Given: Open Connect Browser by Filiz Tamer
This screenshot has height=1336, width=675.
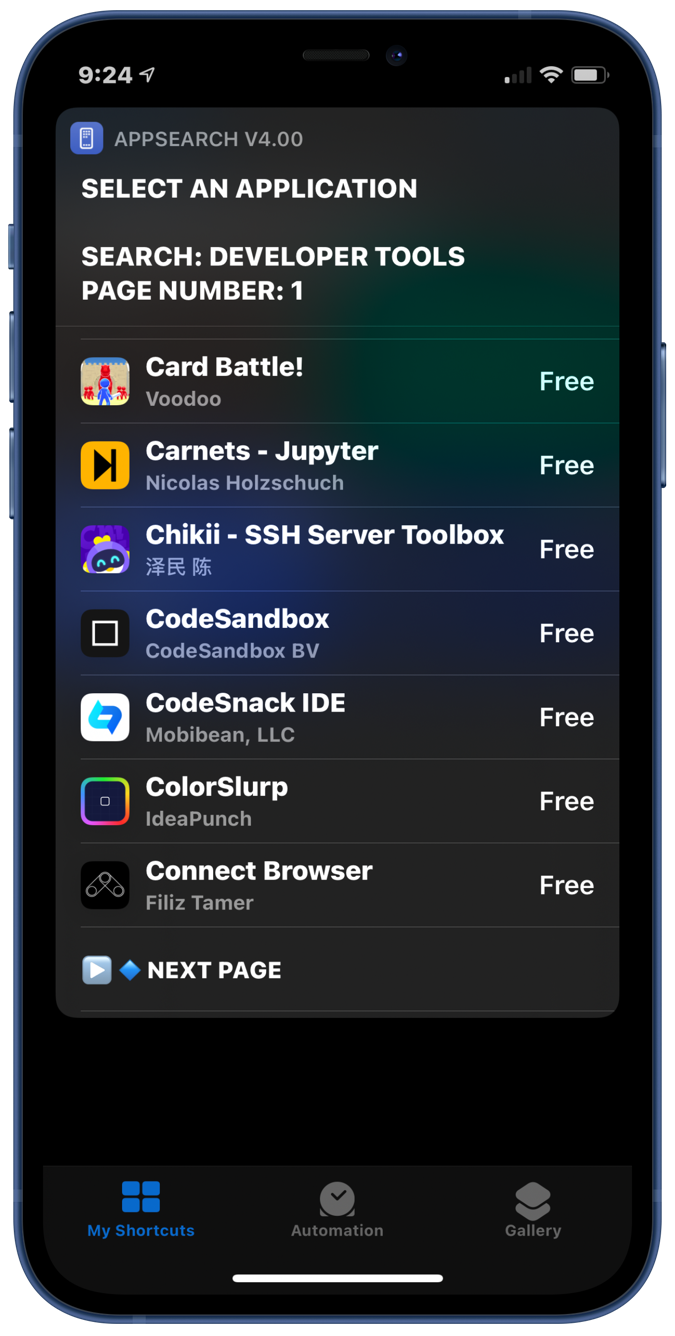Looking at the screenshot, I should (337, 885).
